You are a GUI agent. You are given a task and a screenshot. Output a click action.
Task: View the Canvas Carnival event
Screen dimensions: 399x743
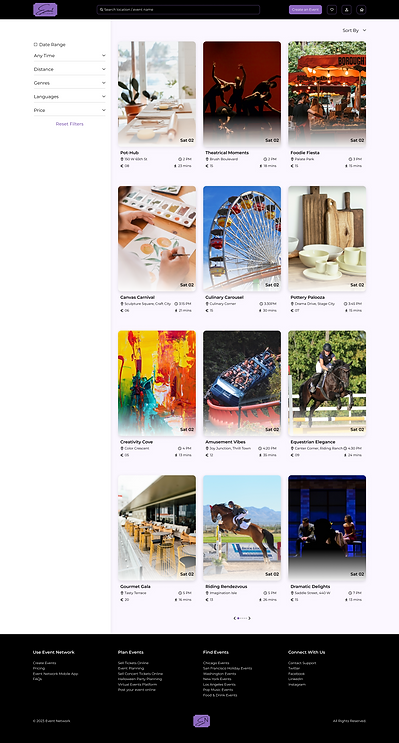[x=157, y=250]
